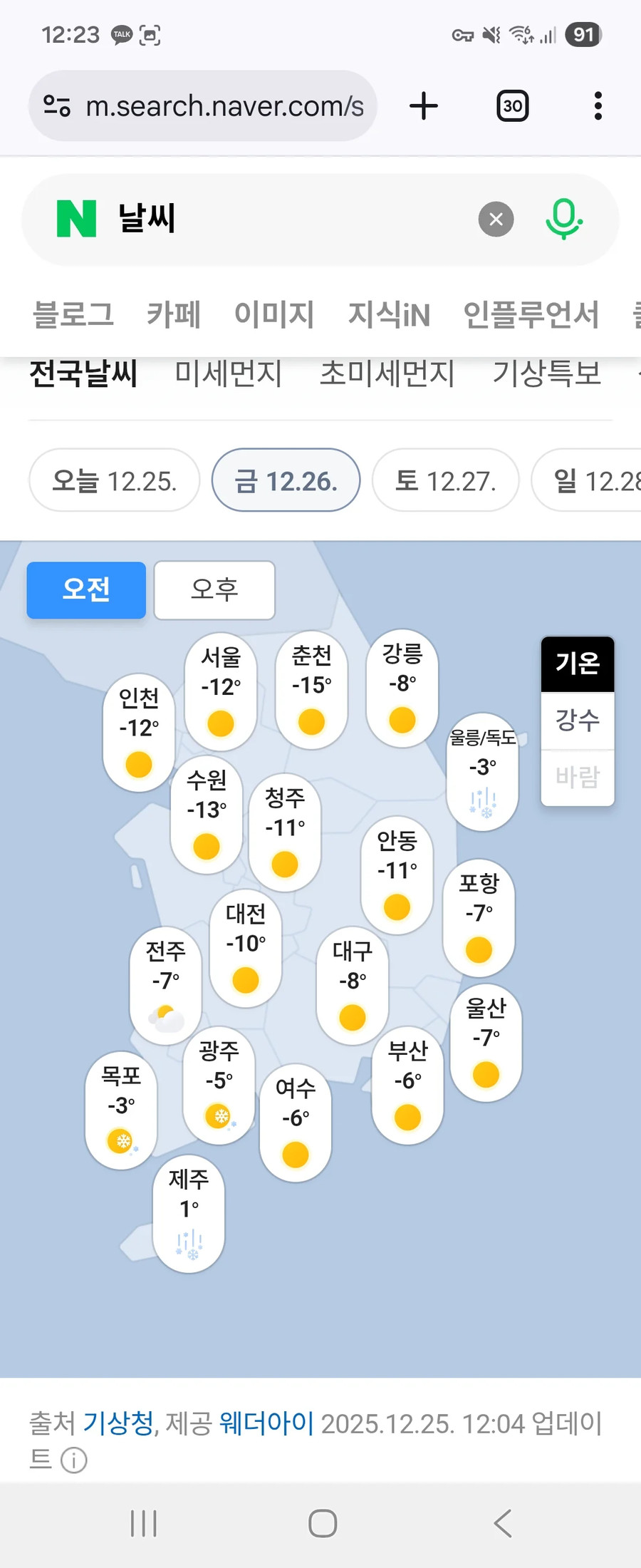Image resolution: width=641 pixels, height=1568 pixels.
Task: Open the 미세먼지 tab
Action: click(229, 373)
